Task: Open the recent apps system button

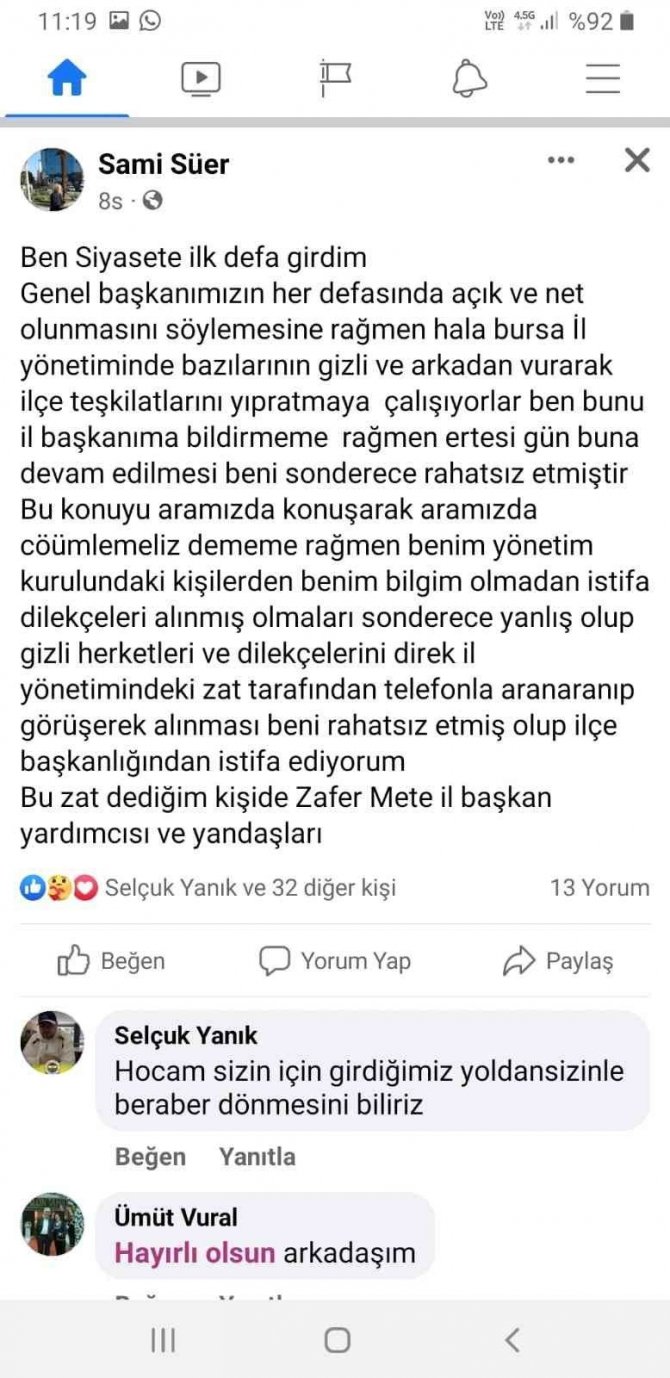Action: pyautogui.click(x=162, y=1340)
